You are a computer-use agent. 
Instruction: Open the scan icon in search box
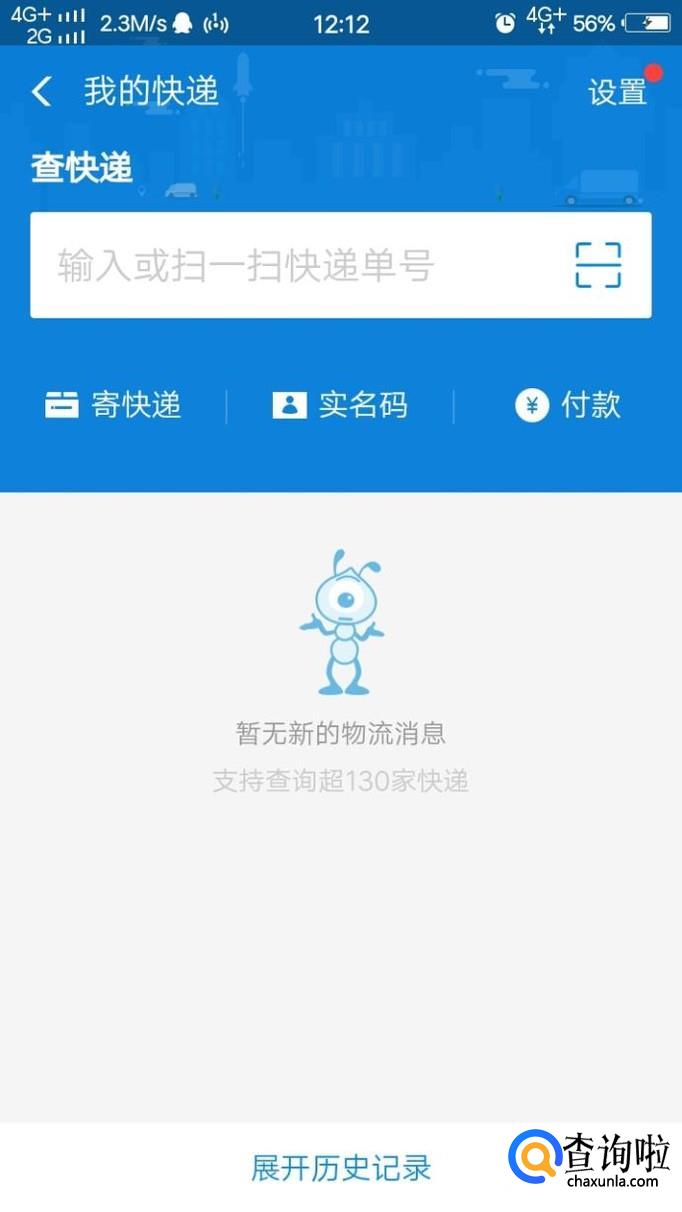(x=598, y=266)
